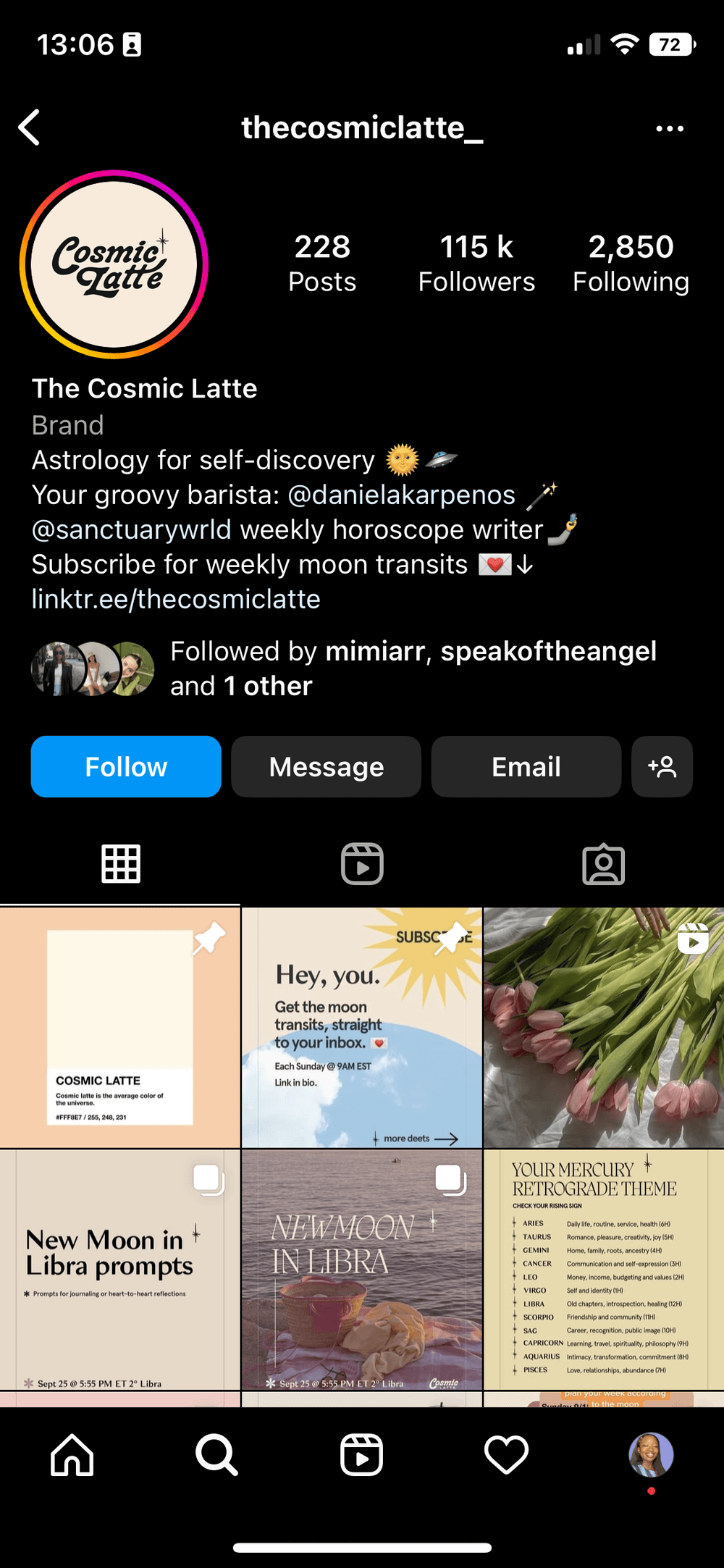Open Search and Explore
Viewport: 724px width, 1568px height.
(216, 1454)
